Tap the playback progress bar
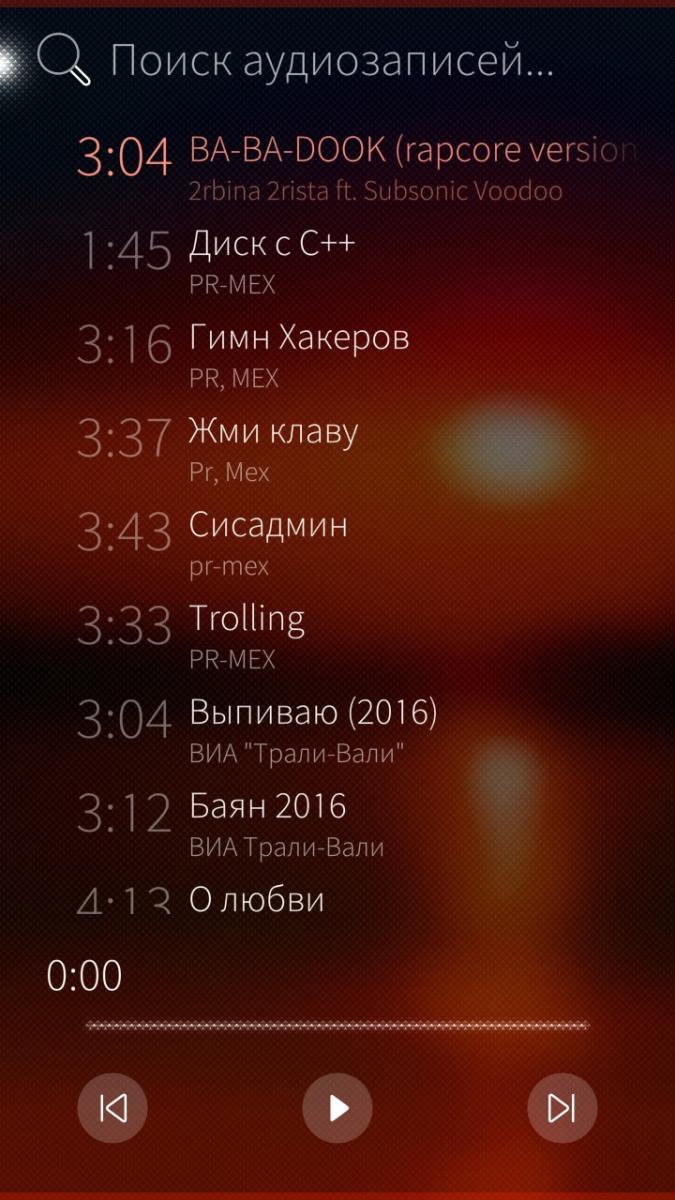675x1200 pixels. point(337,1025)
